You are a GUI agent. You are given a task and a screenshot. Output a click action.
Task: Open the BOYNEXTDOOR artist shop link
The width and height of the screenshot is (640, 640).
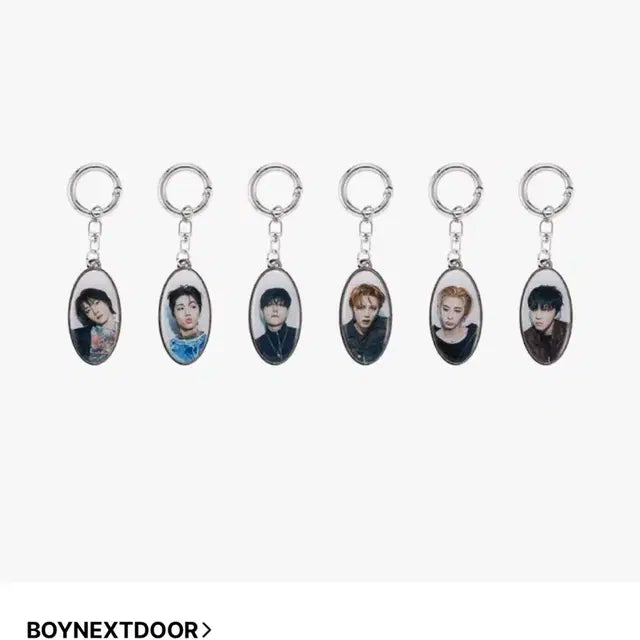(x=118, y=629)
